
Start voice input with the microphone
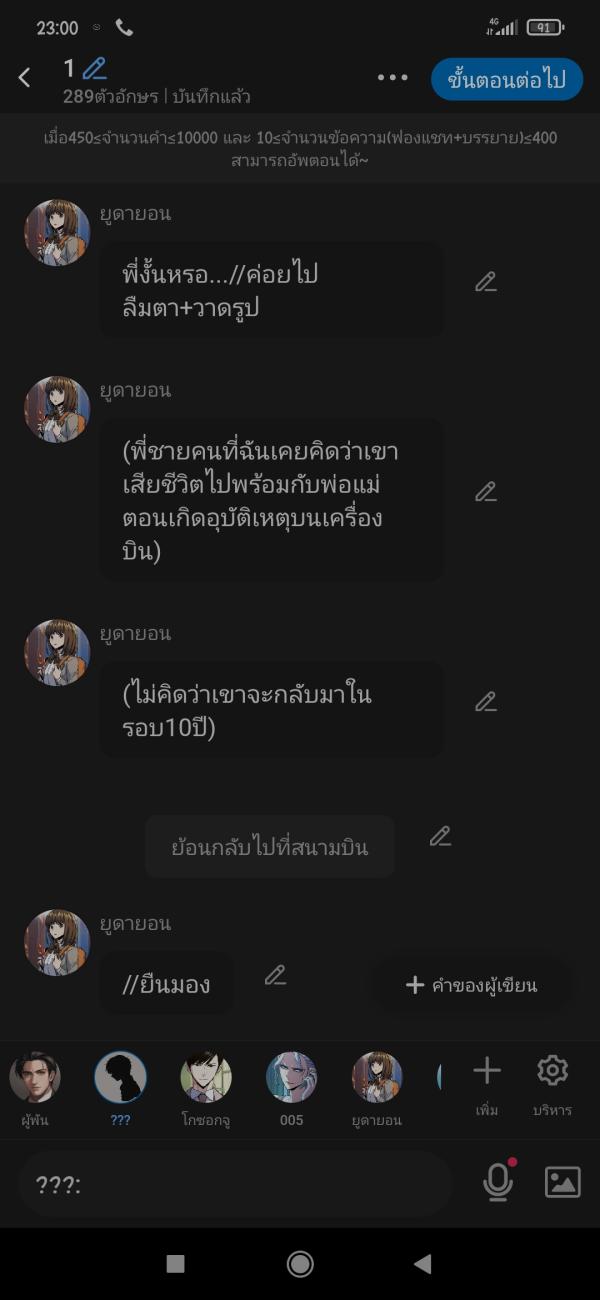point(497,1183)
